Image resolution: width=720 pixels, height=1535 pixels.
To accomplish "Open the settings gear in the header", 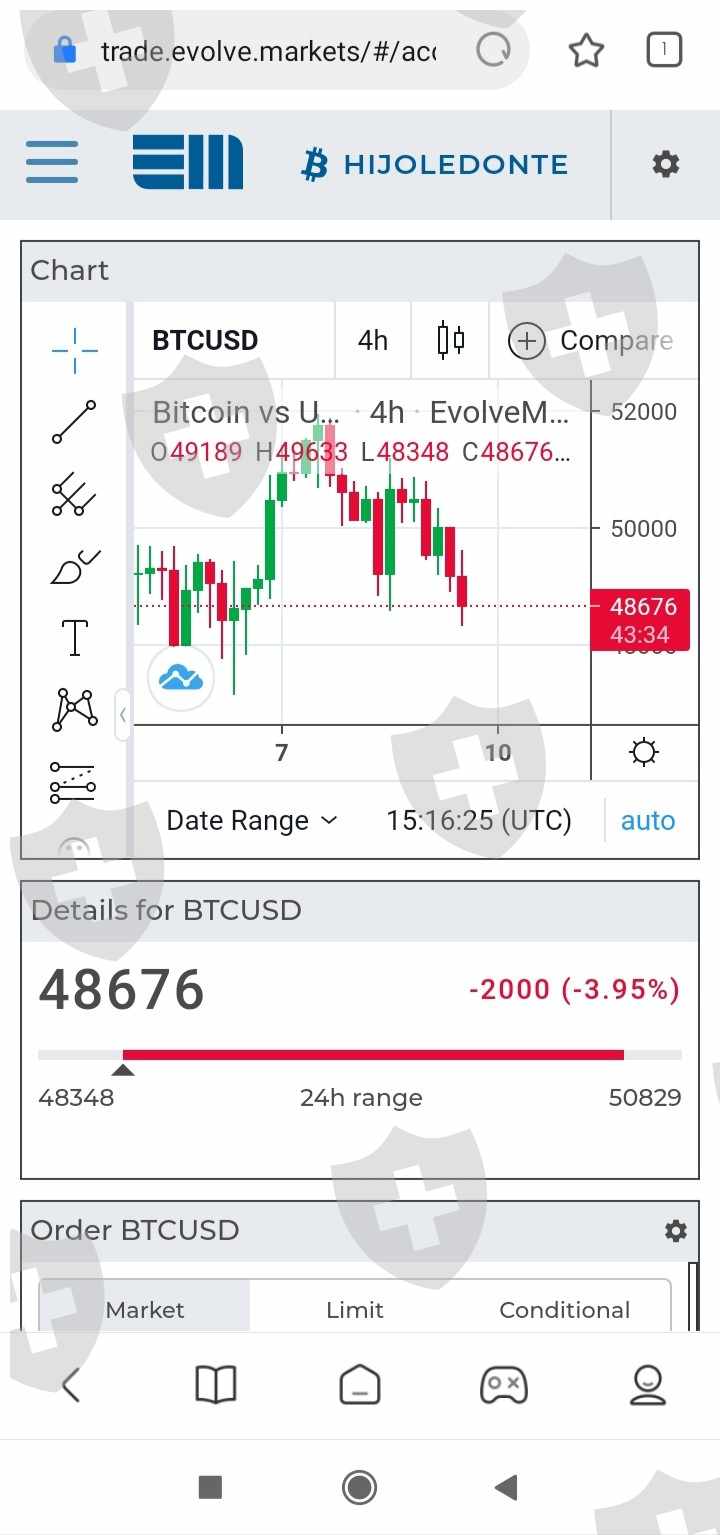I will click(x=666, y=164).
